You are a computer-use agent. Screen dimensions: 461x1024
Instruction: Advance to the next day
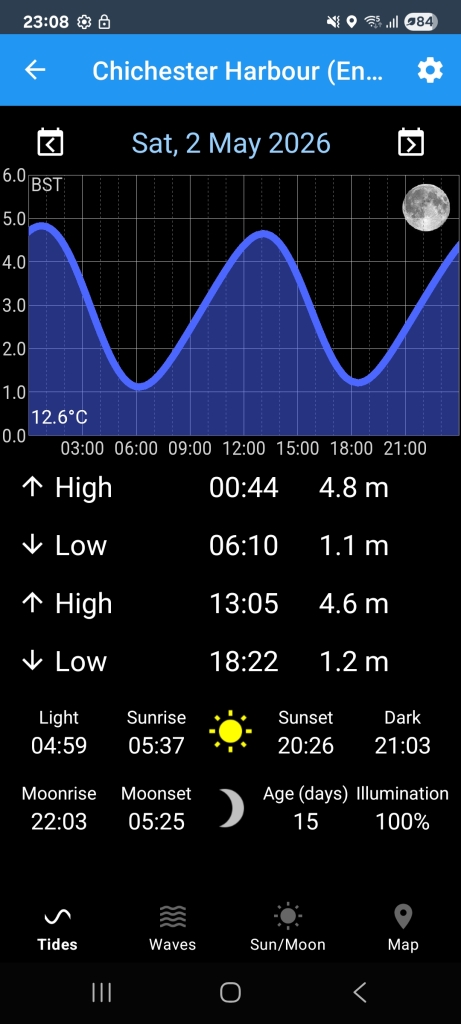(x=411, y=142)
